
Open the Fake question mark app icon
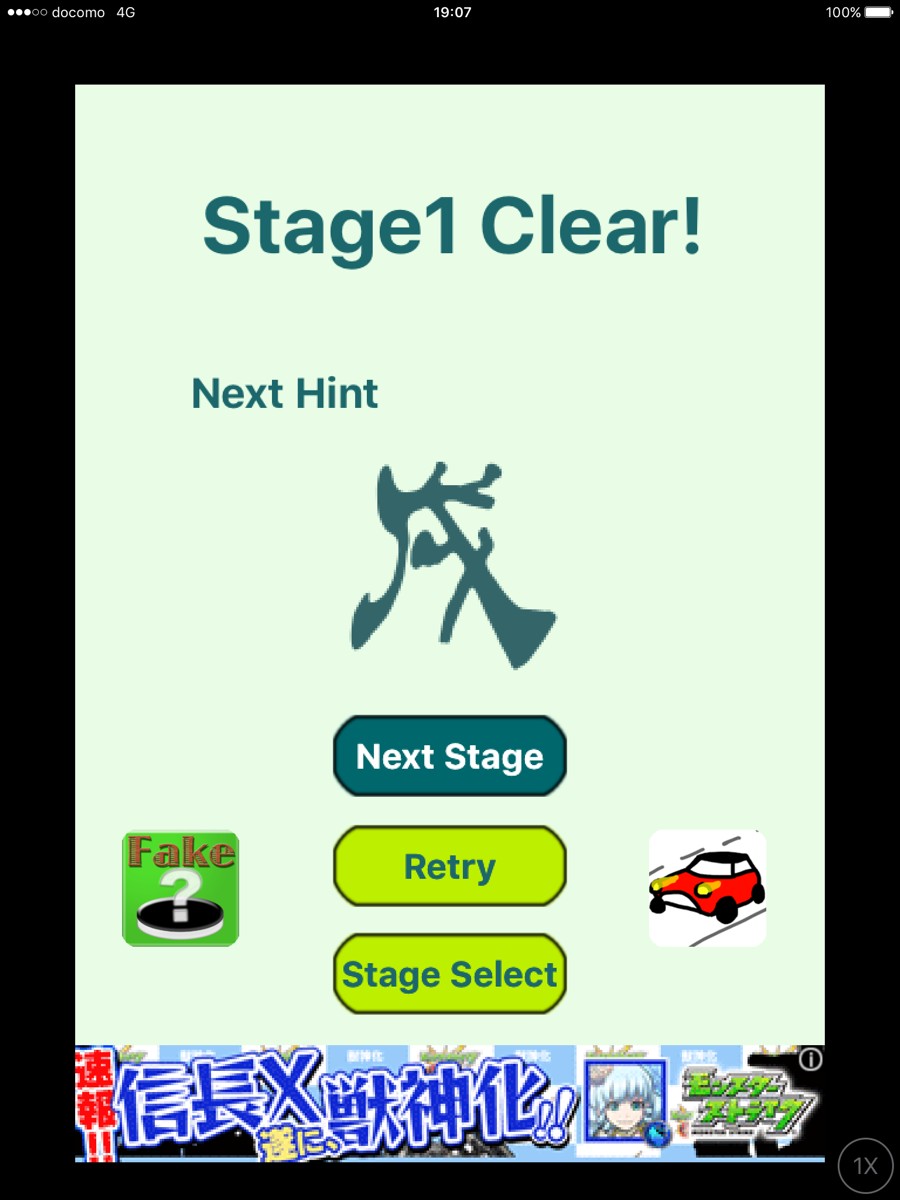pos(181,888)
